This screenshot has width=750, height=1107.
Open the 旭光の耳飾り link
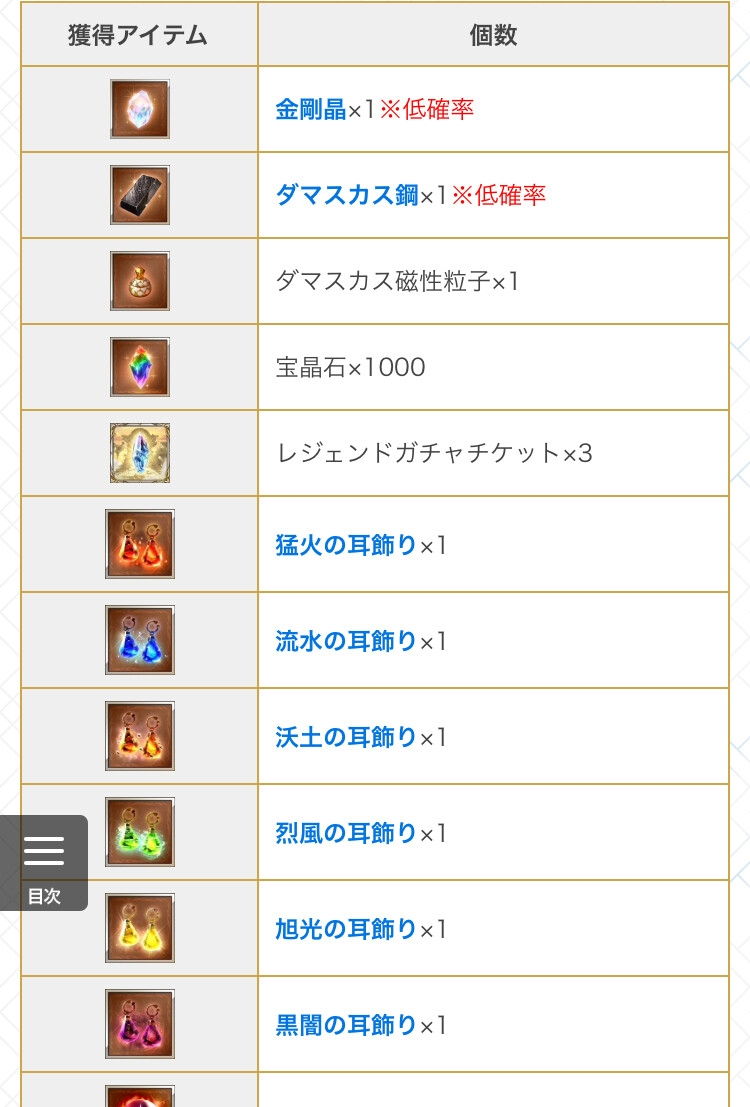345,929
